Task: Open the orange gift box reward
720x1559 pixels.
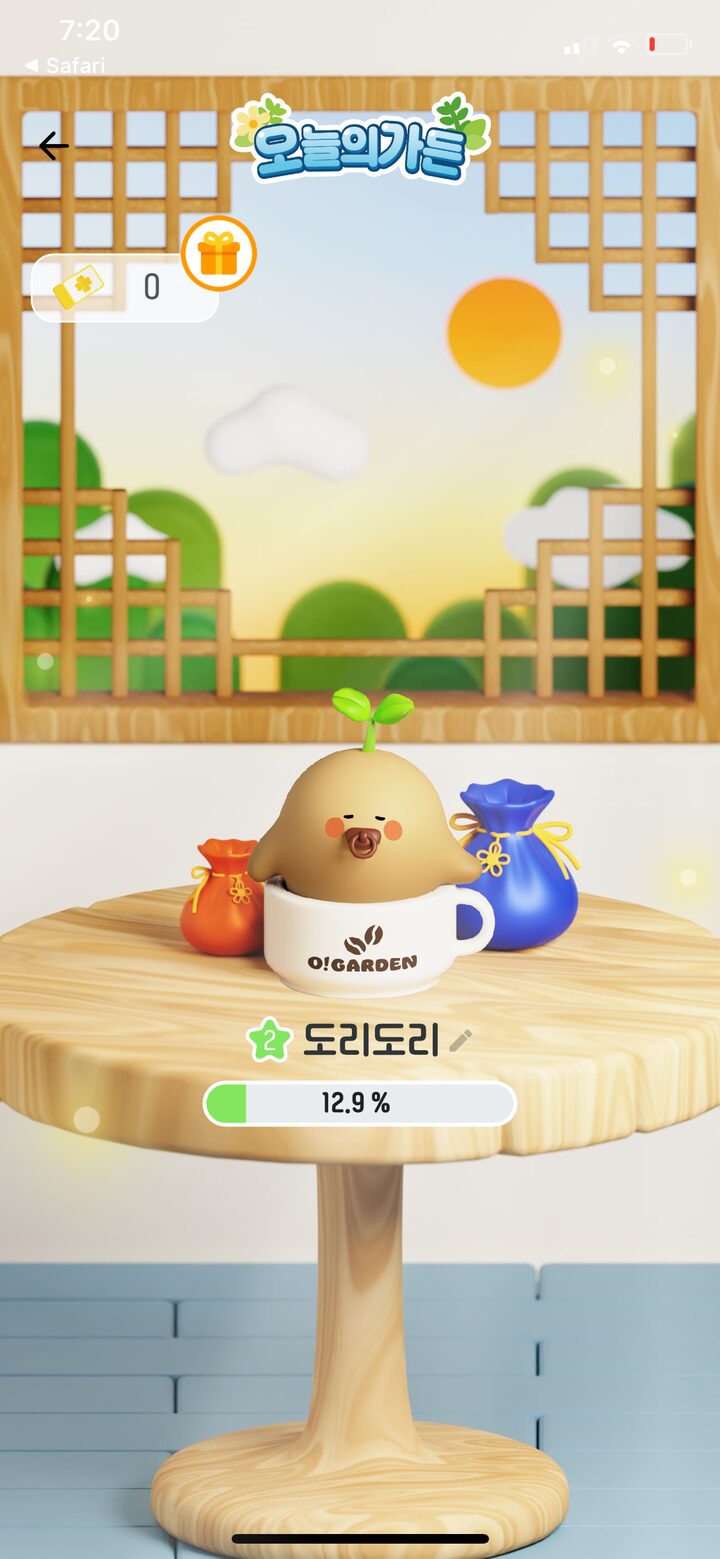Action: click(219, 255)
